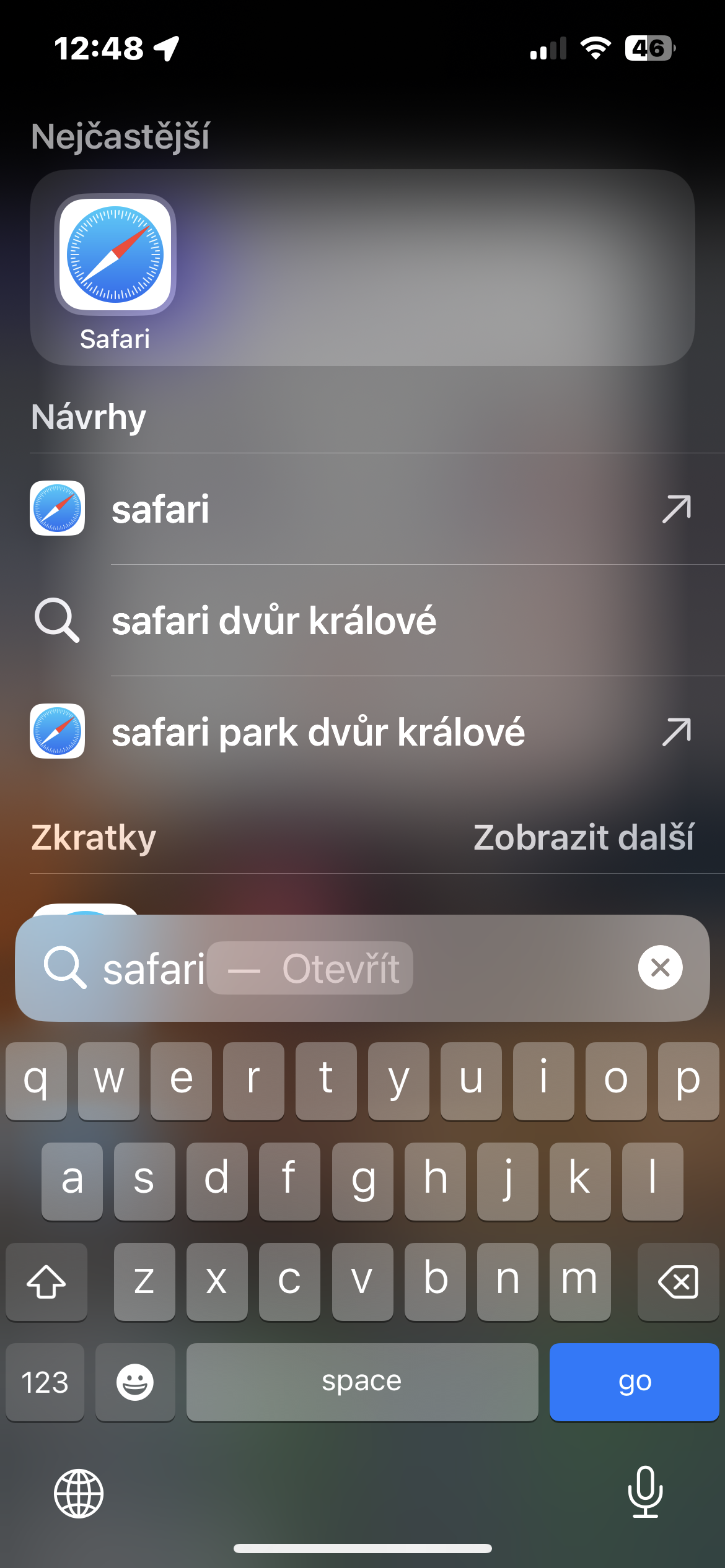Switch keyboard language via the globe icon
The image size is (725, 1568).
click(x=79, y=1493)
